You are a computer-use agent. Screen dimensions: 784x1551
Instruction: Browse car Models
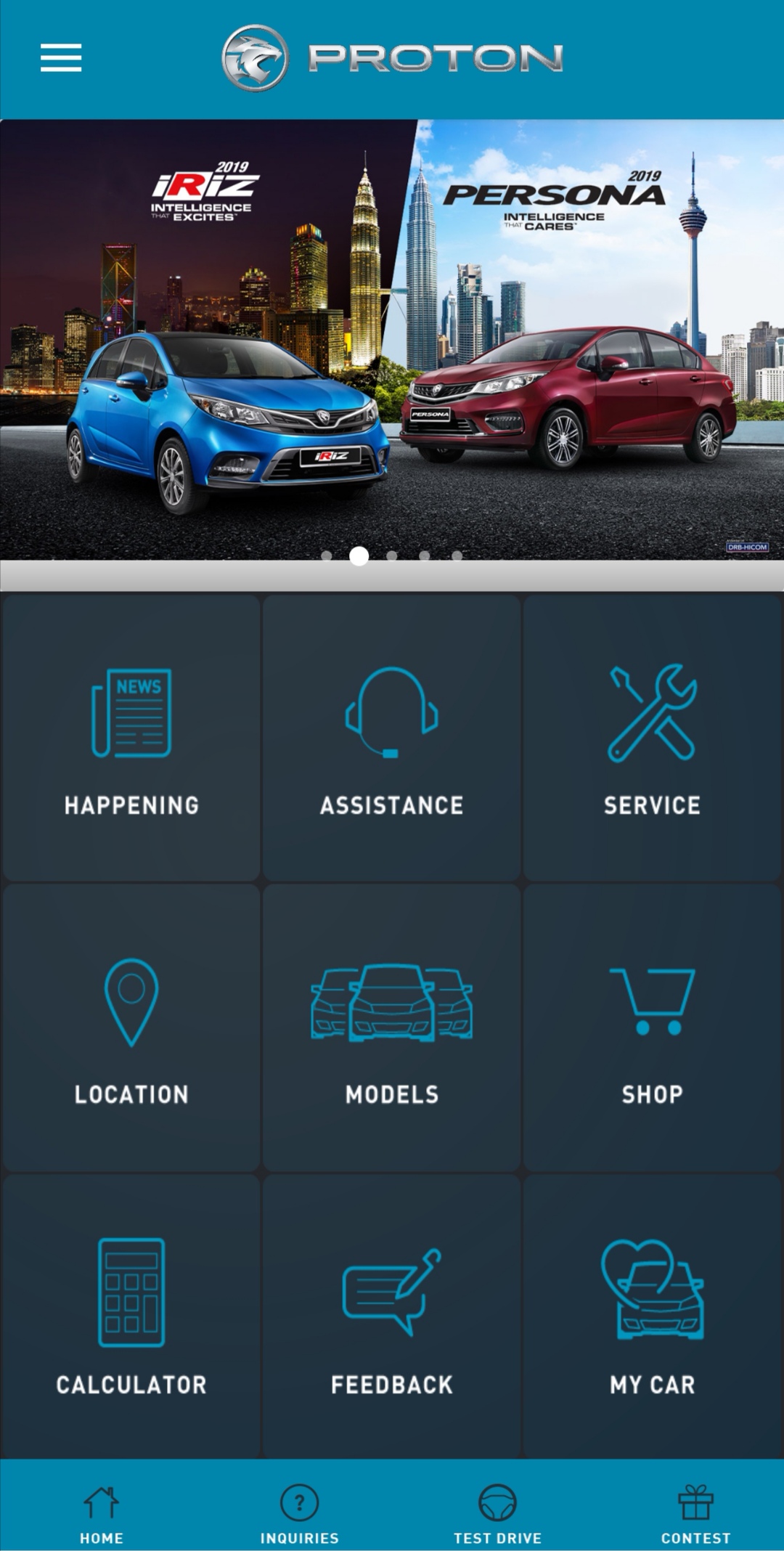(391, 1027)
